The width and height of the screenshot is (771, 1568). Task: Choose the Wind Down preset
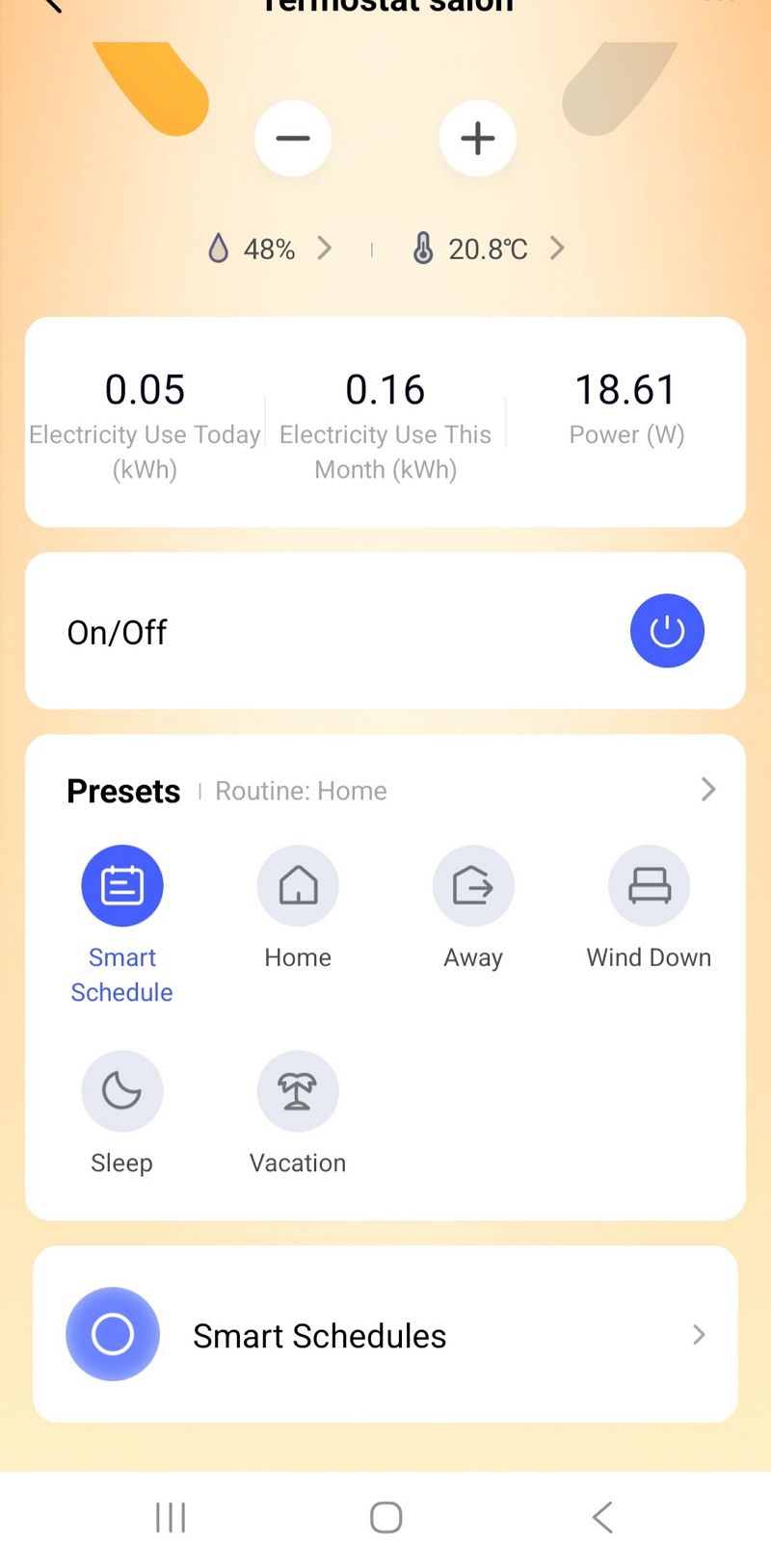(650, 886)
